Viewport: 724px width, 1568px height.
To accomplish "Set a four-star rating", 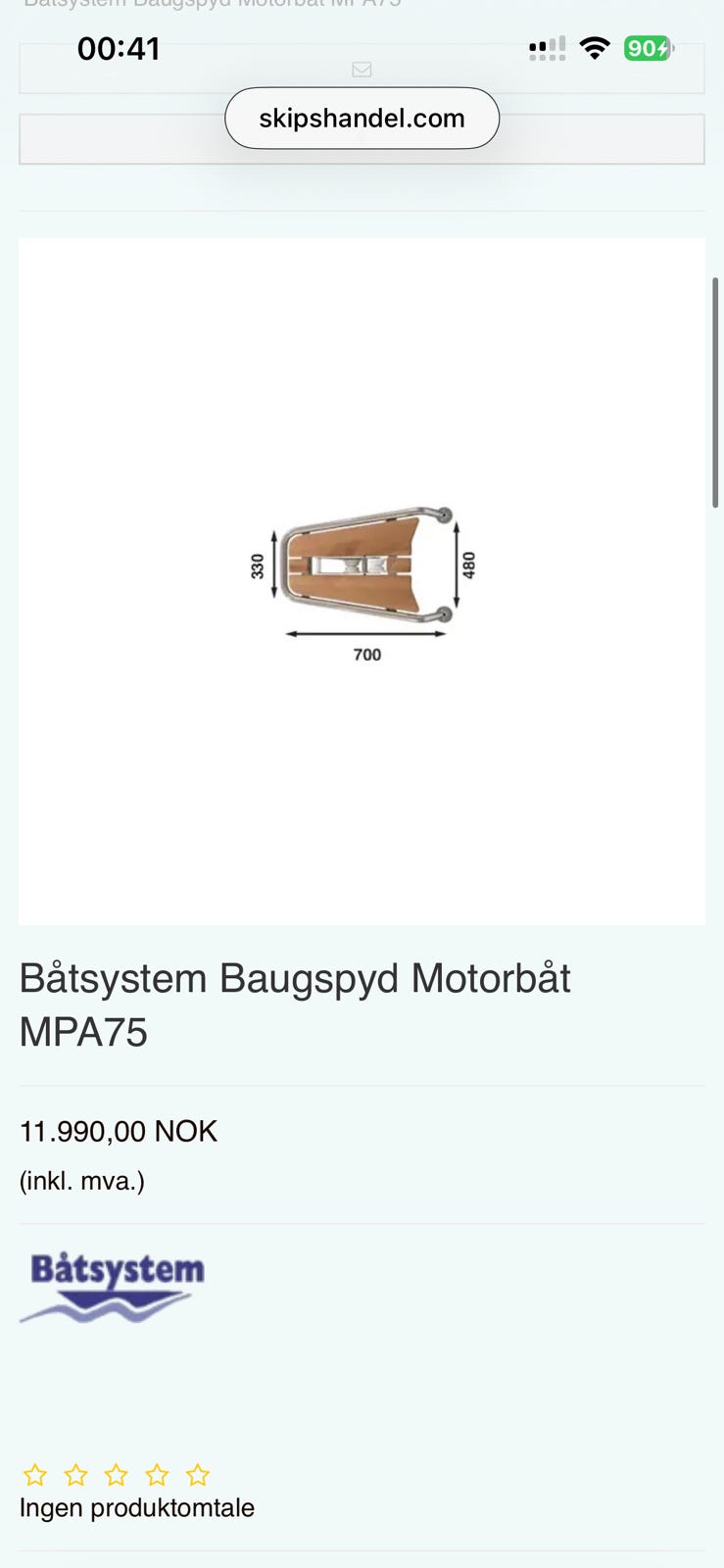I will click(x=158, y=1473).
